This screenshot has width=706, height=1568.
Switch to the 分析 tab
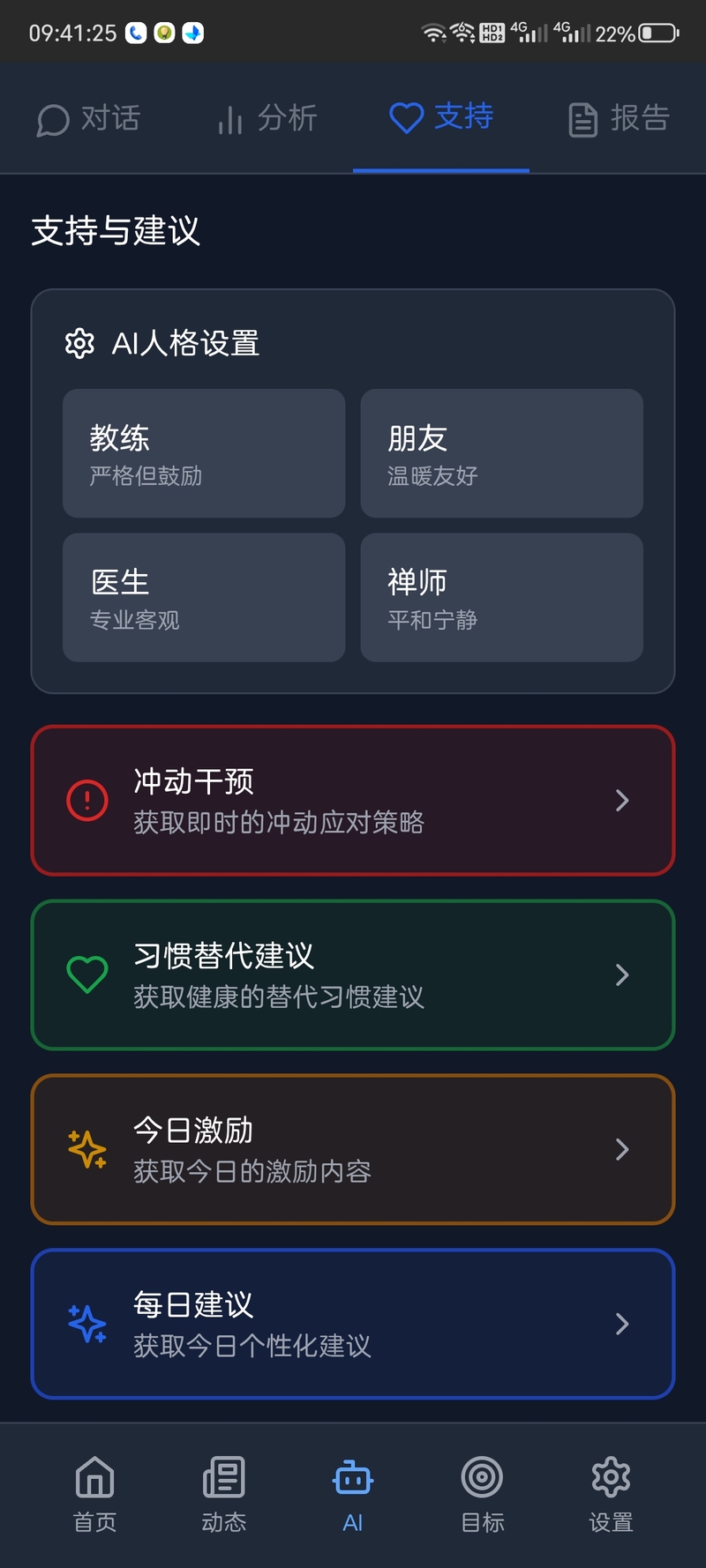click(x=265, y=119)
